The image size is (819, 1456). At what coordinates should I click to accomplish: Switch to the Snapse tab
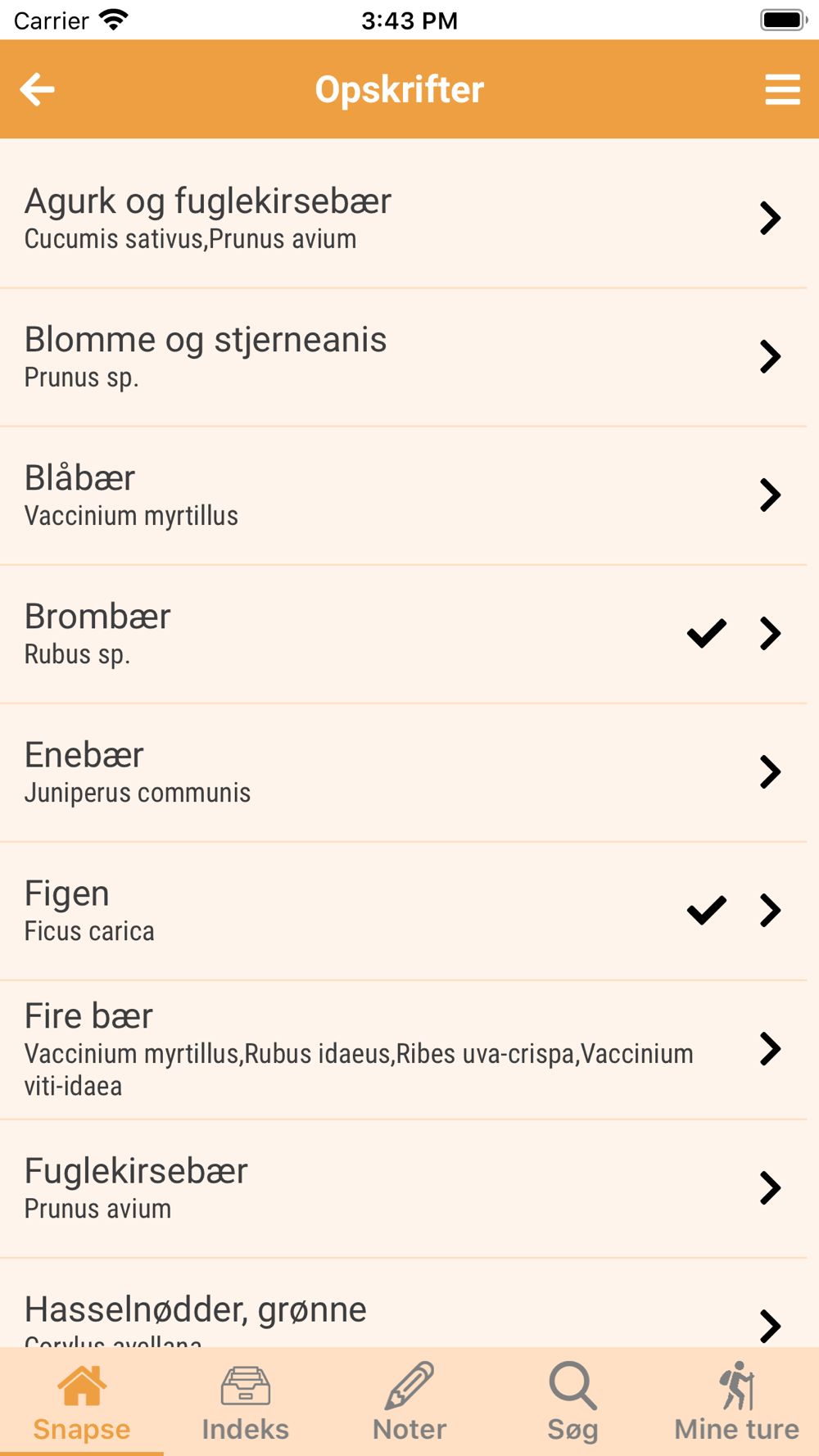[82, 1402]
